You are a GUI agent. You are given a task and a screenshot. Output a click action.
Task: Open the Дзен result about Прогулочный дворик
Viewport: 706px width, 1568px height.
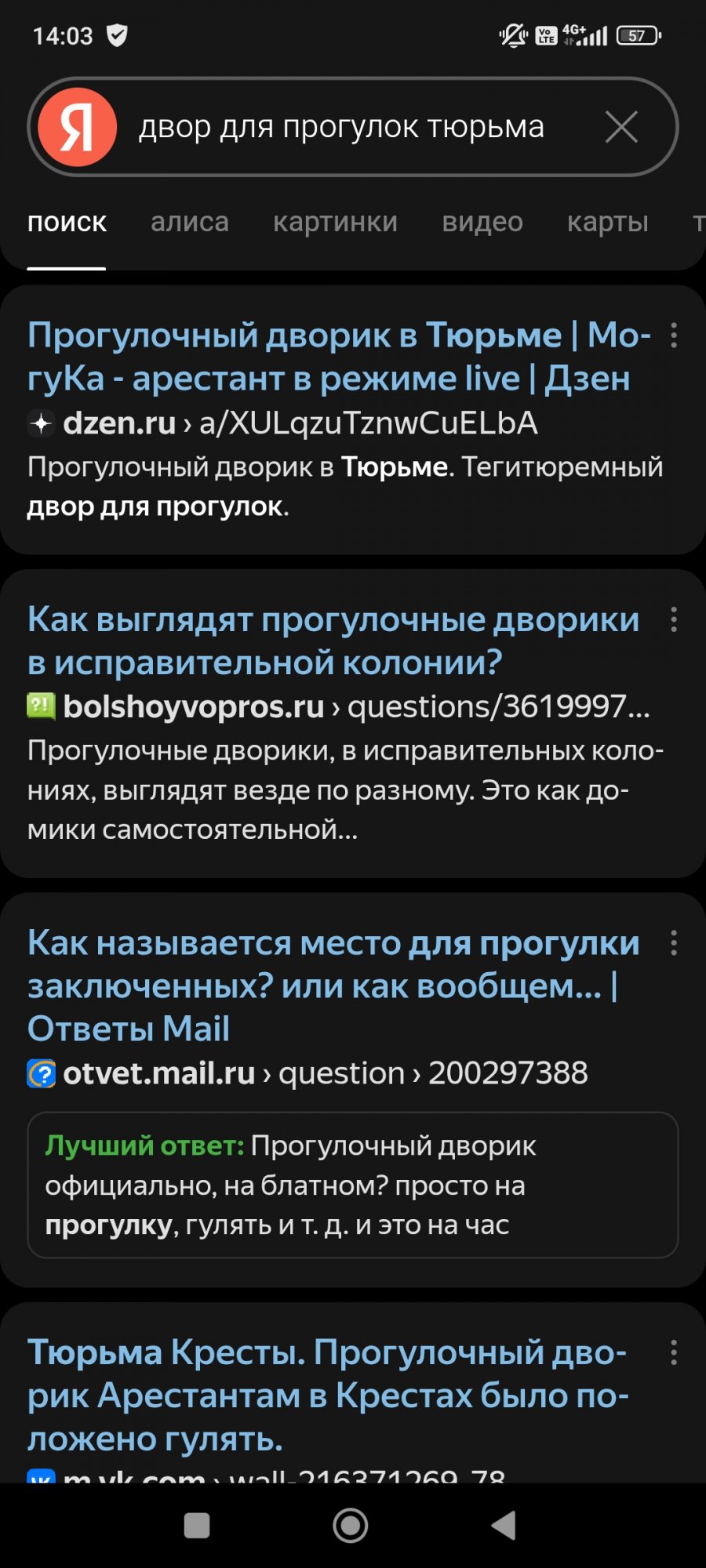[329, 357]
